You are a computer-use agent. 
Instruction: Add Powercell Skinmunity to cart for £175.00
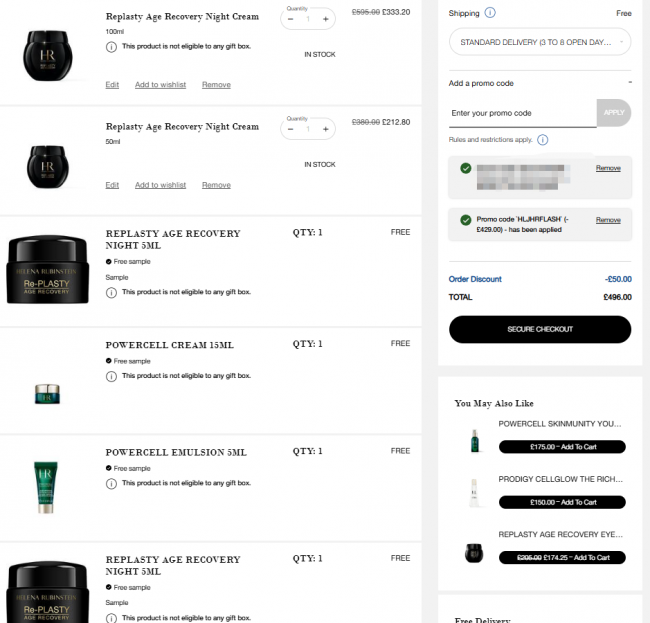coord(562,447)
